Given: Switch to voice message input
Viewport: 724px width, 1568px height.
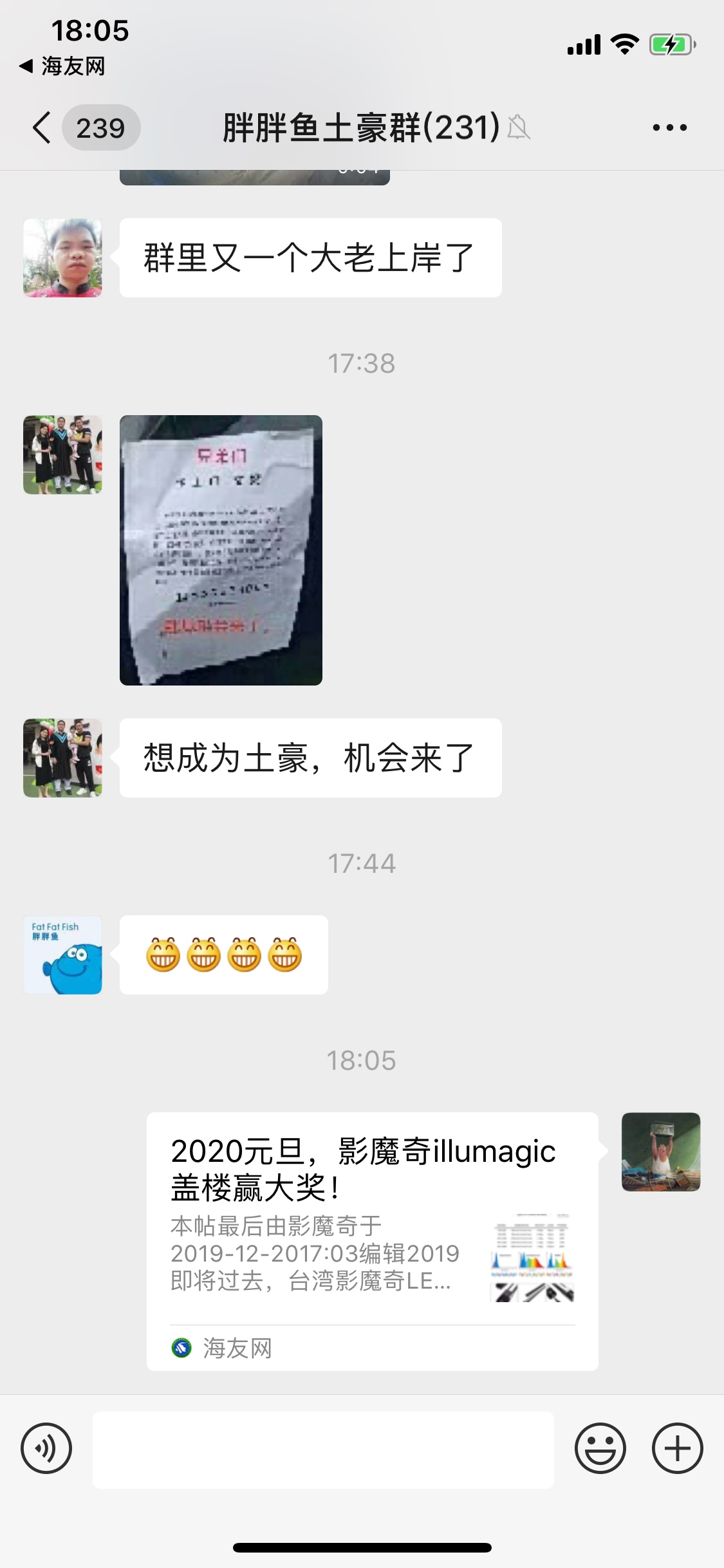Looking at the screenshot, I should [46, 1449].
